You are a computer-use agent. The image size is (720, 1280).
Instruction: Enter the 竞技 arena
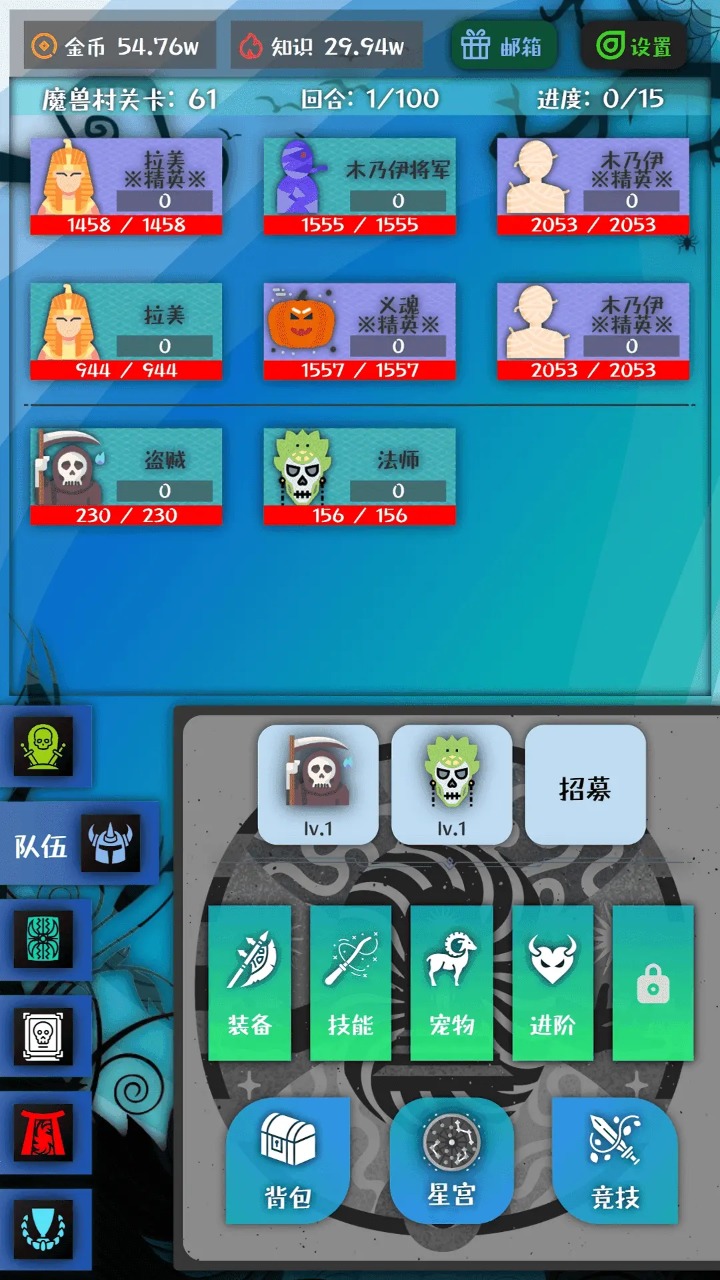[614, 1160]
